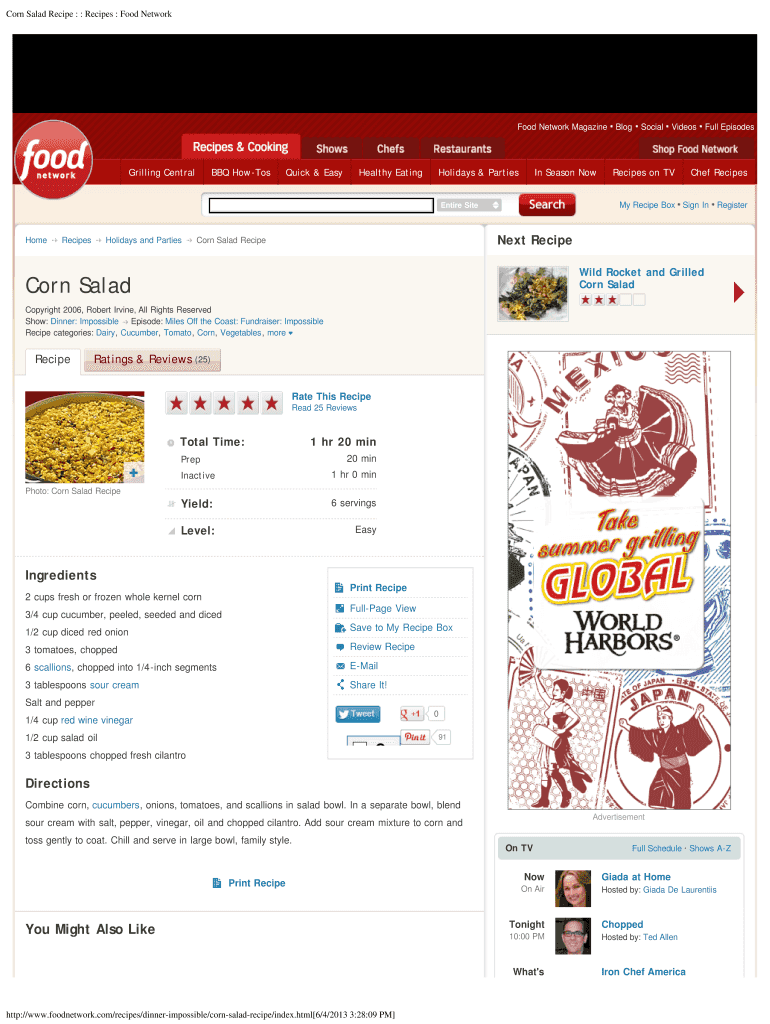Screen dimensions: 770x1024
Task: Go to the Chefs section
Action: [x=391, y=149]
